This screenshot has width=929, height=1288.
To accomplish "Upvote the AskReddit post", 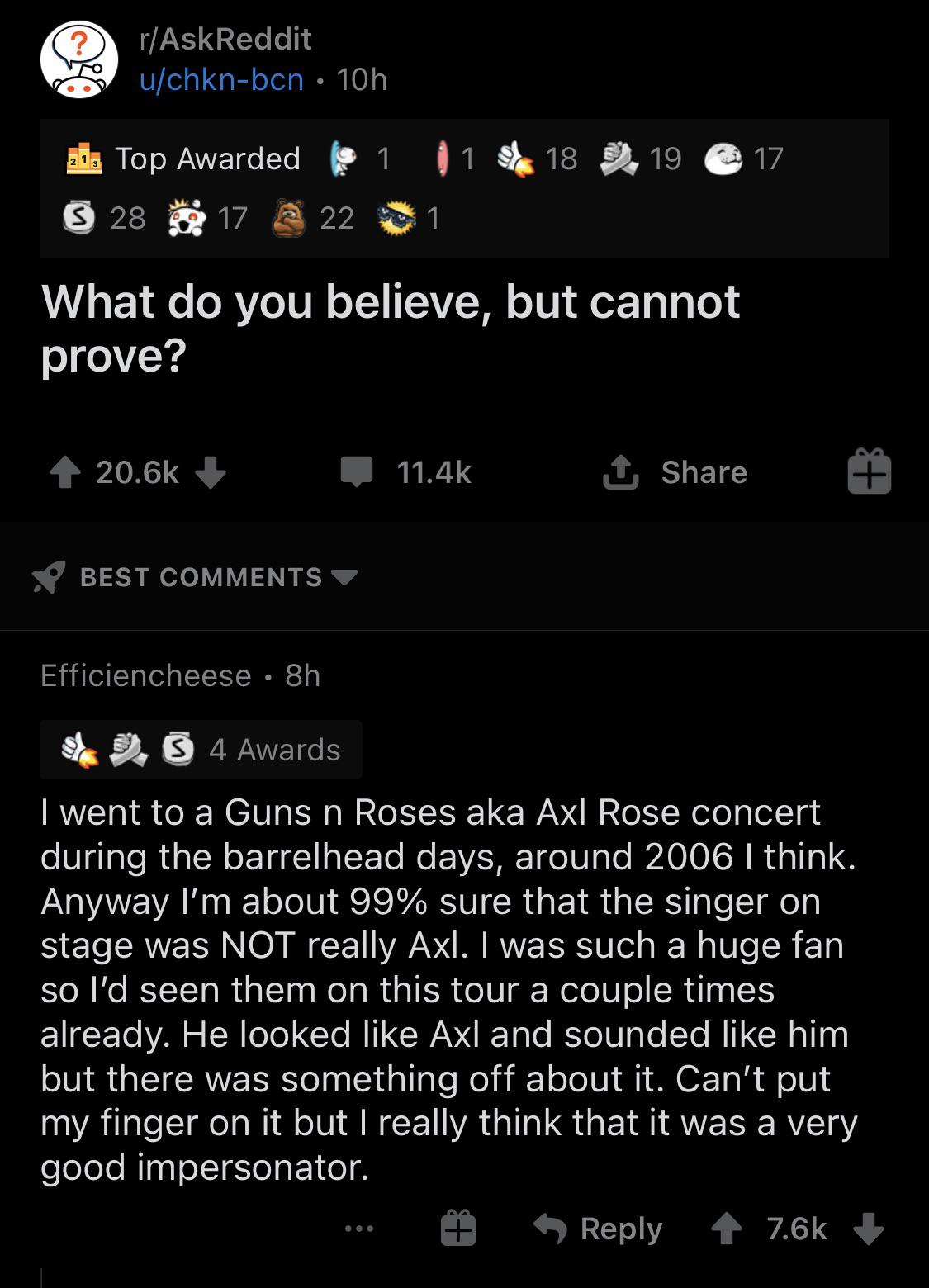I will pyautogui.click(x=64, y=472).
